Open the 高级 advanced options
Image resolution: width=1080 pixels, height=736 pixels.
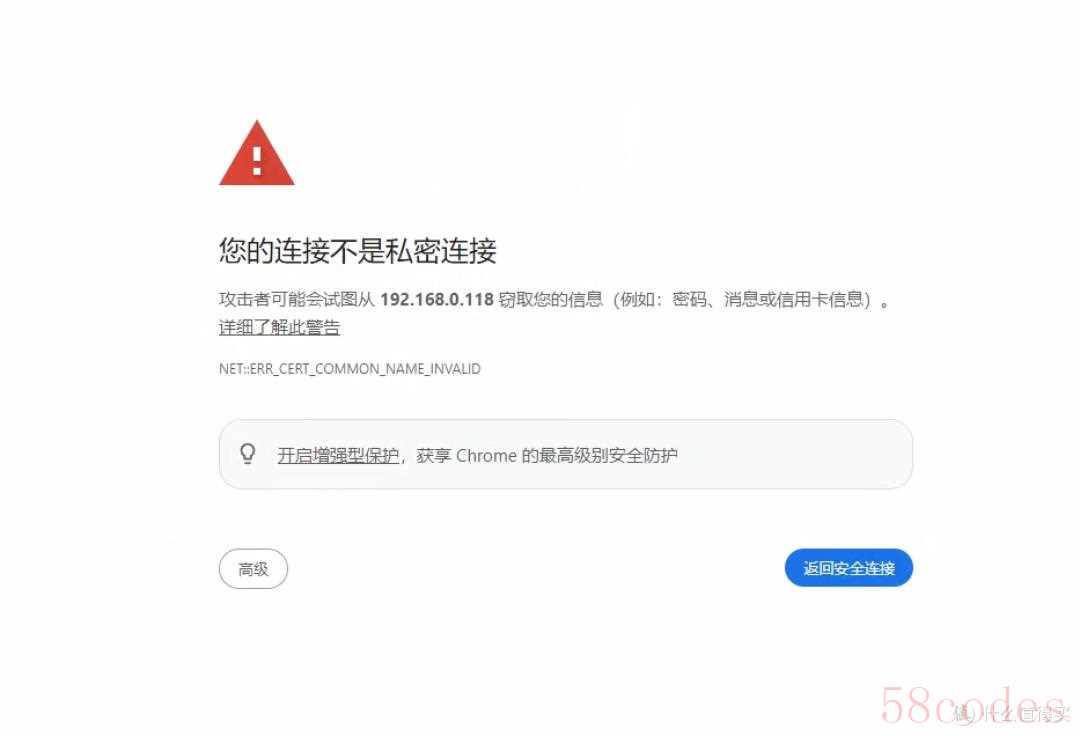coord(253,569)
